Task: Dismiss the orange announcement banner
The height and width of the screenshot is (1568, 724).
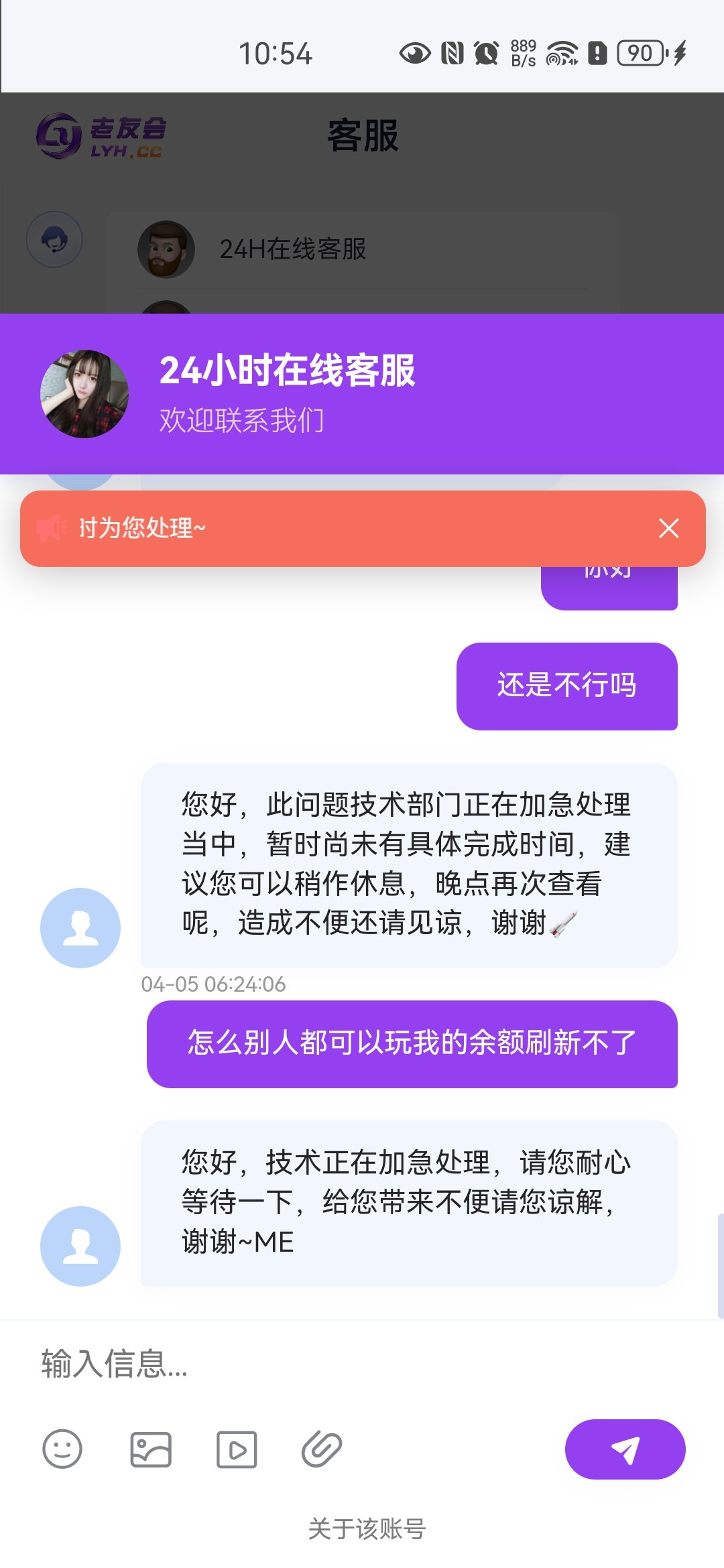Action: (x=668, y=528)
